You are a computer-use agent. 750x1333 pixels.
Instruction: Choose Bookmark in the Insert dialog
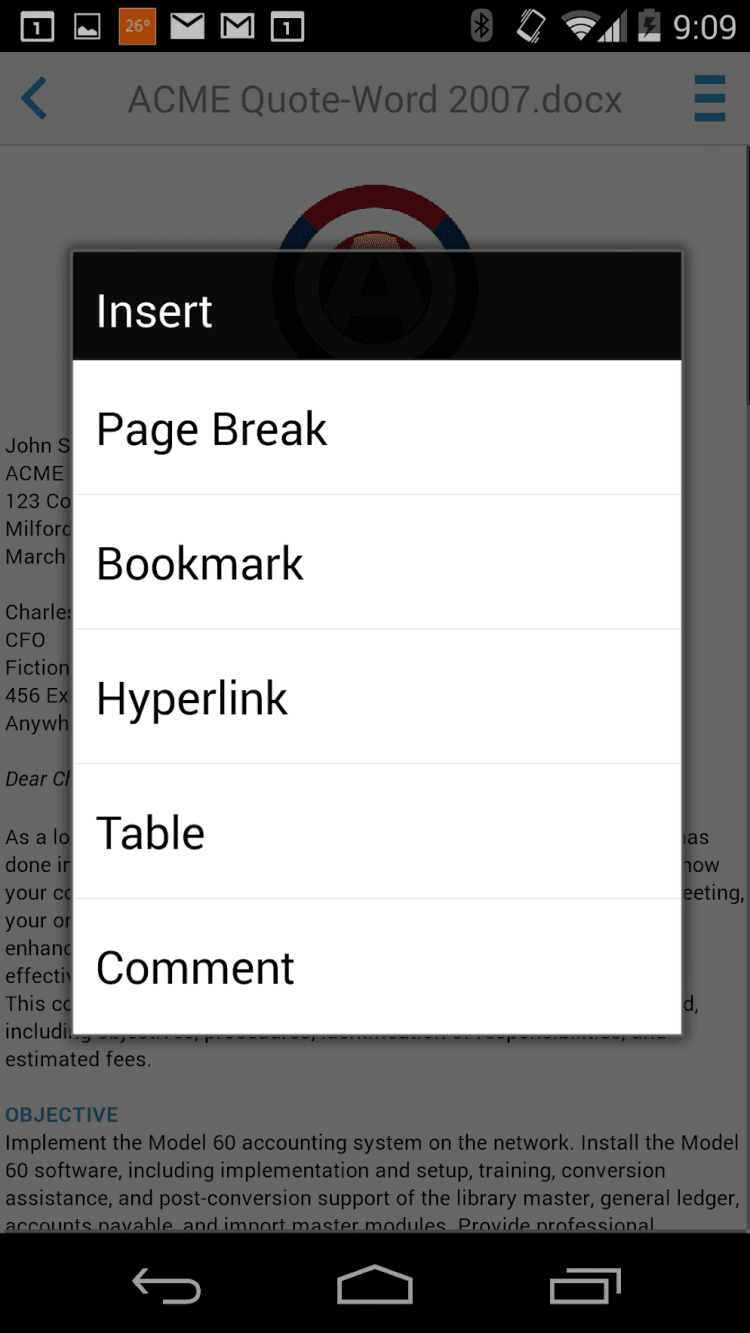point(376,563)
